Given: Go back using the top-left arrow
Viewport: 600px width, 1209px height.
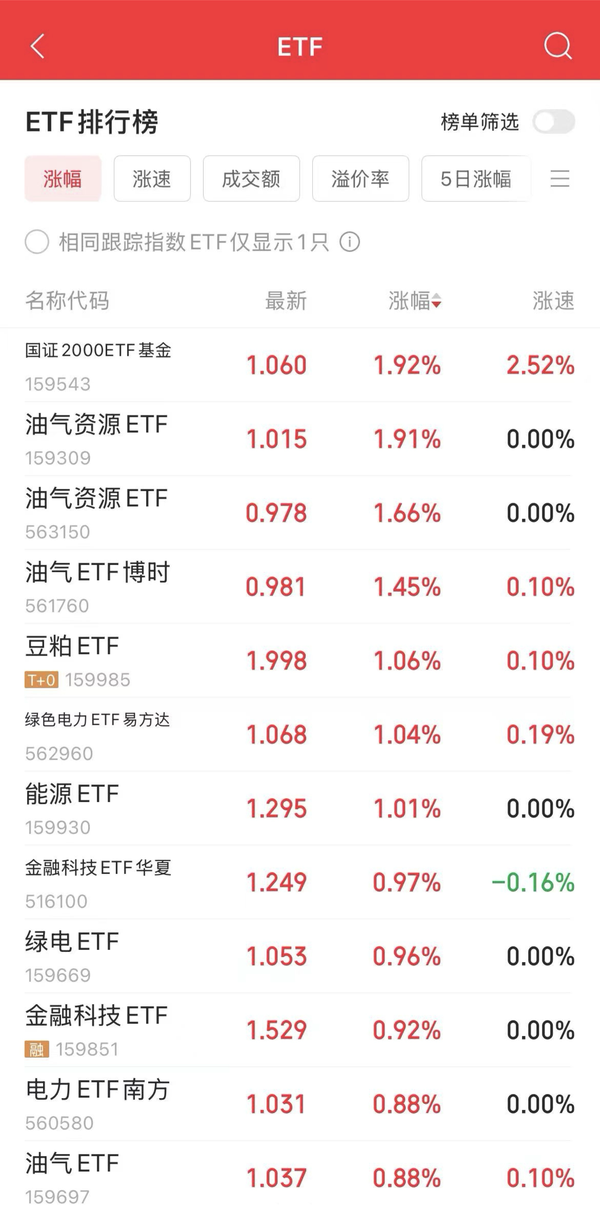Looking at the screenshot, I should pyautogui.click(x=38, y=46).
